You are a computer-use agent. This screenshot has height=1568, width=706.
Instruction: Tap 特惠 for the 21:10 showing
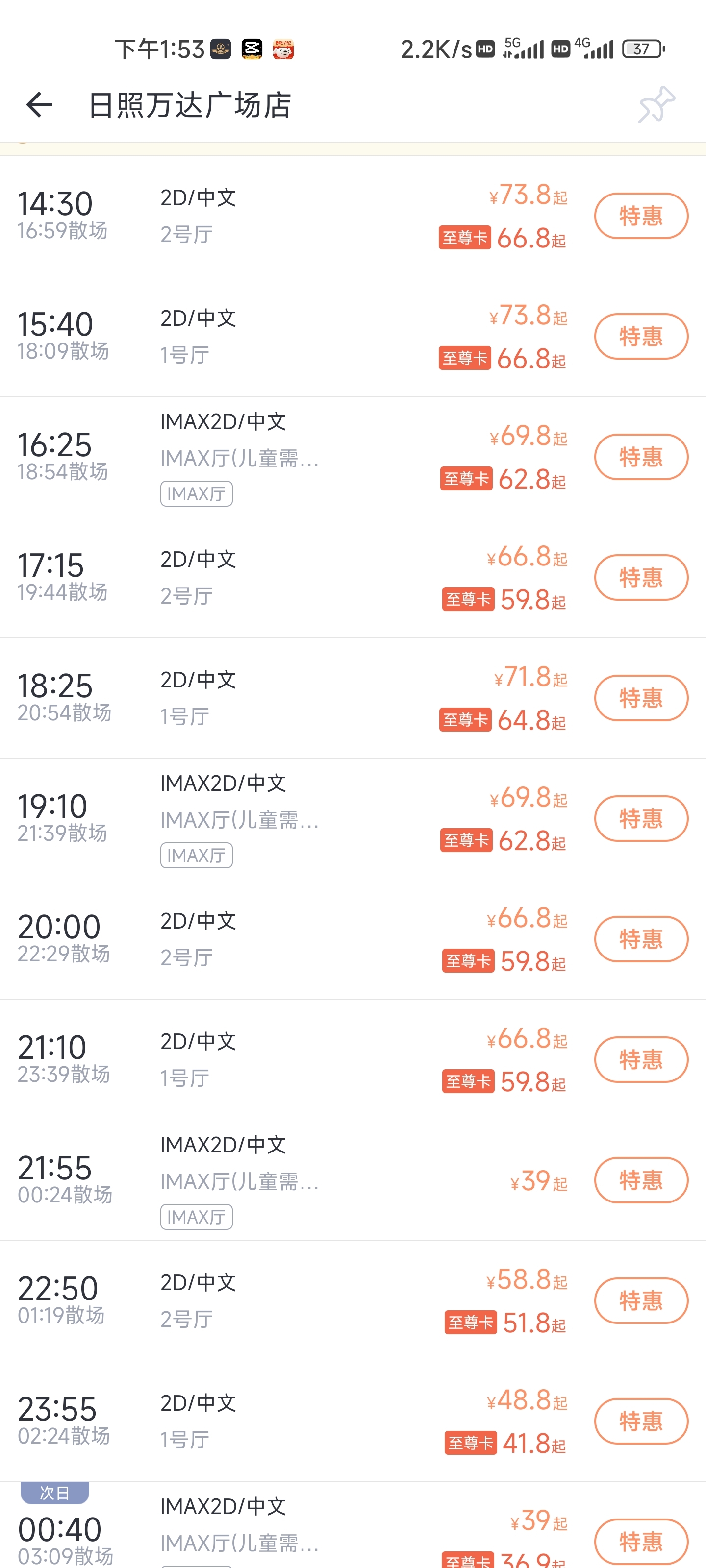pyautogui.click(x=641, y=1060)
